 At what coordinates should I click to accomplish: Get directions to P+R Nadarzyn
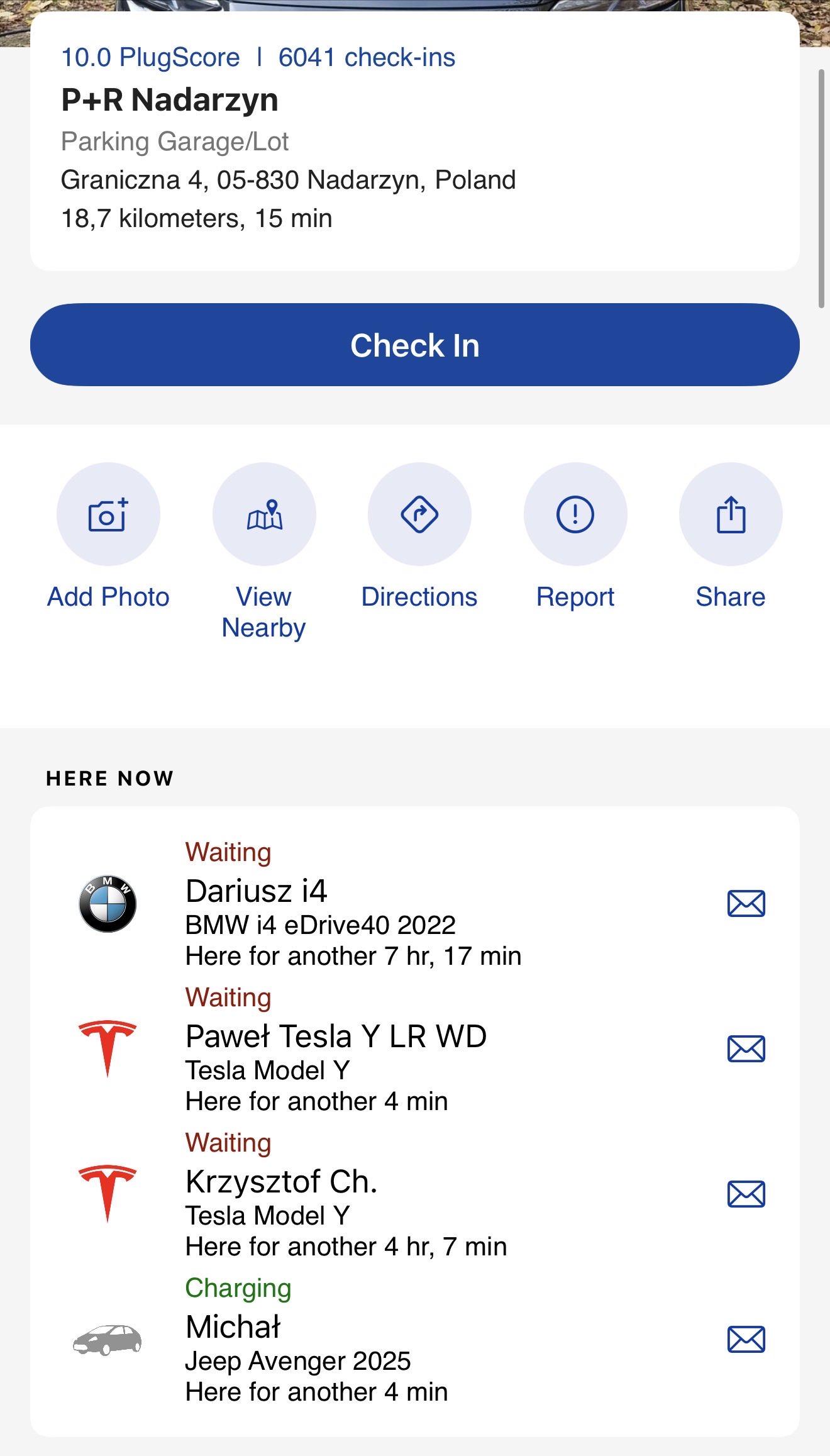pos(419,514)
